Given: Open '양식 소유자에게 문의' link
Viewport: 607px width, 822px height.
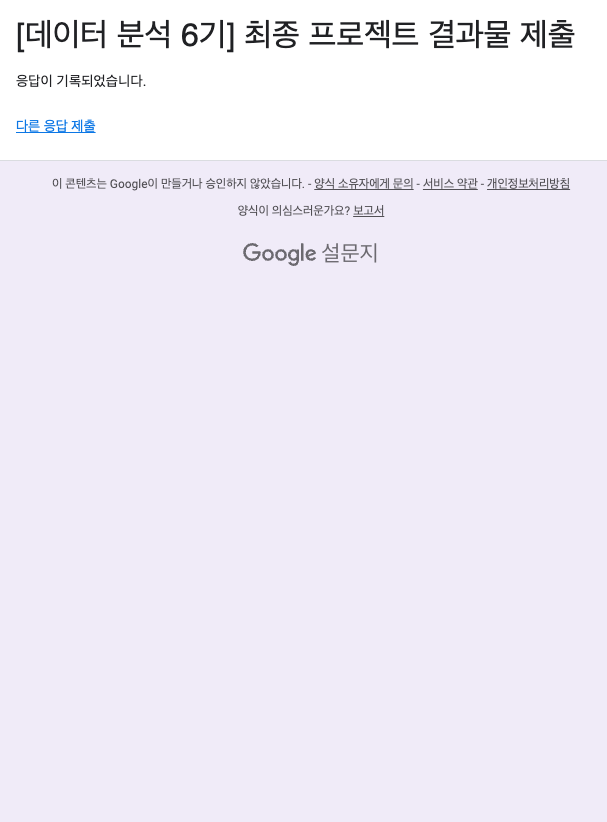Looking at the screenshot, I should click(x=363, y=184).
